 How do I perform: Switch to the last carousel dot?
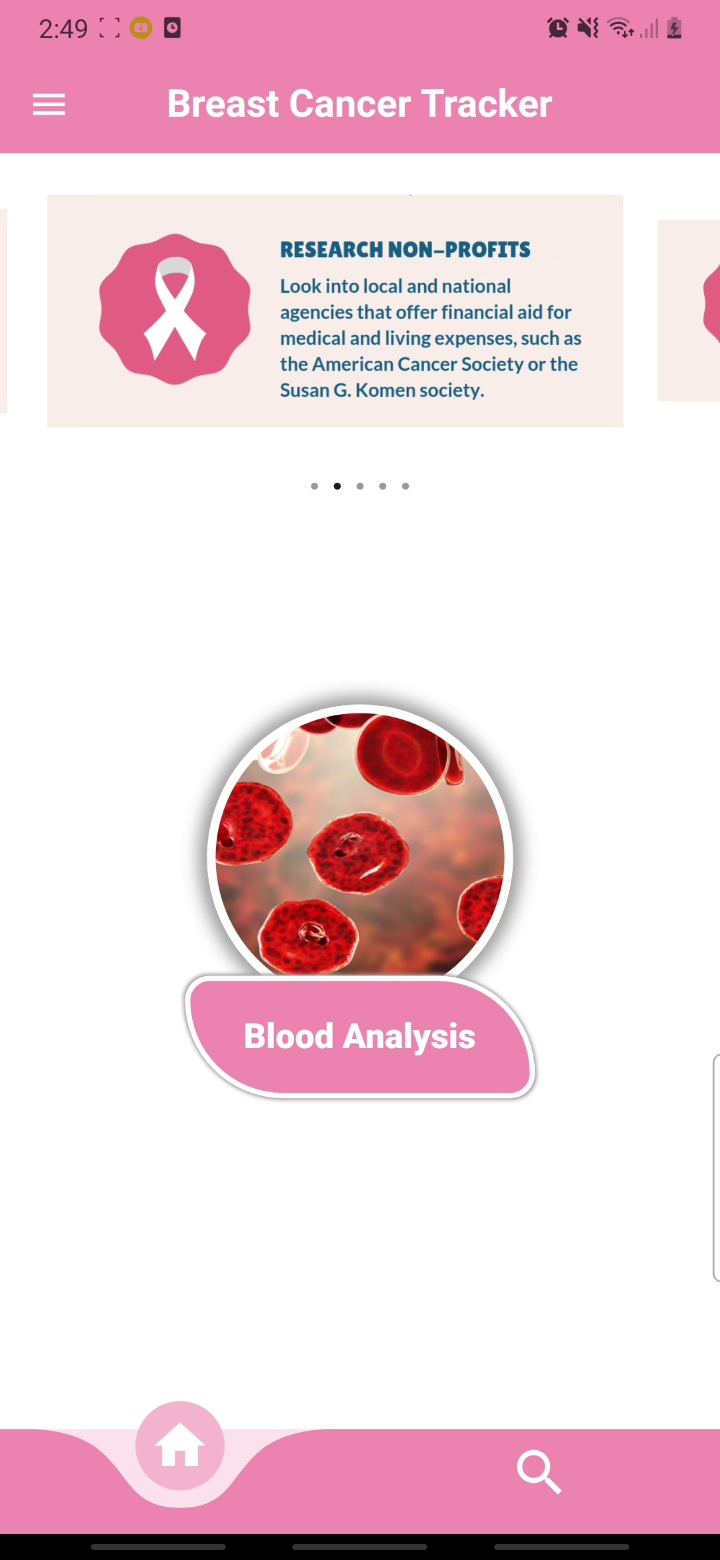(x=405, y=486)
